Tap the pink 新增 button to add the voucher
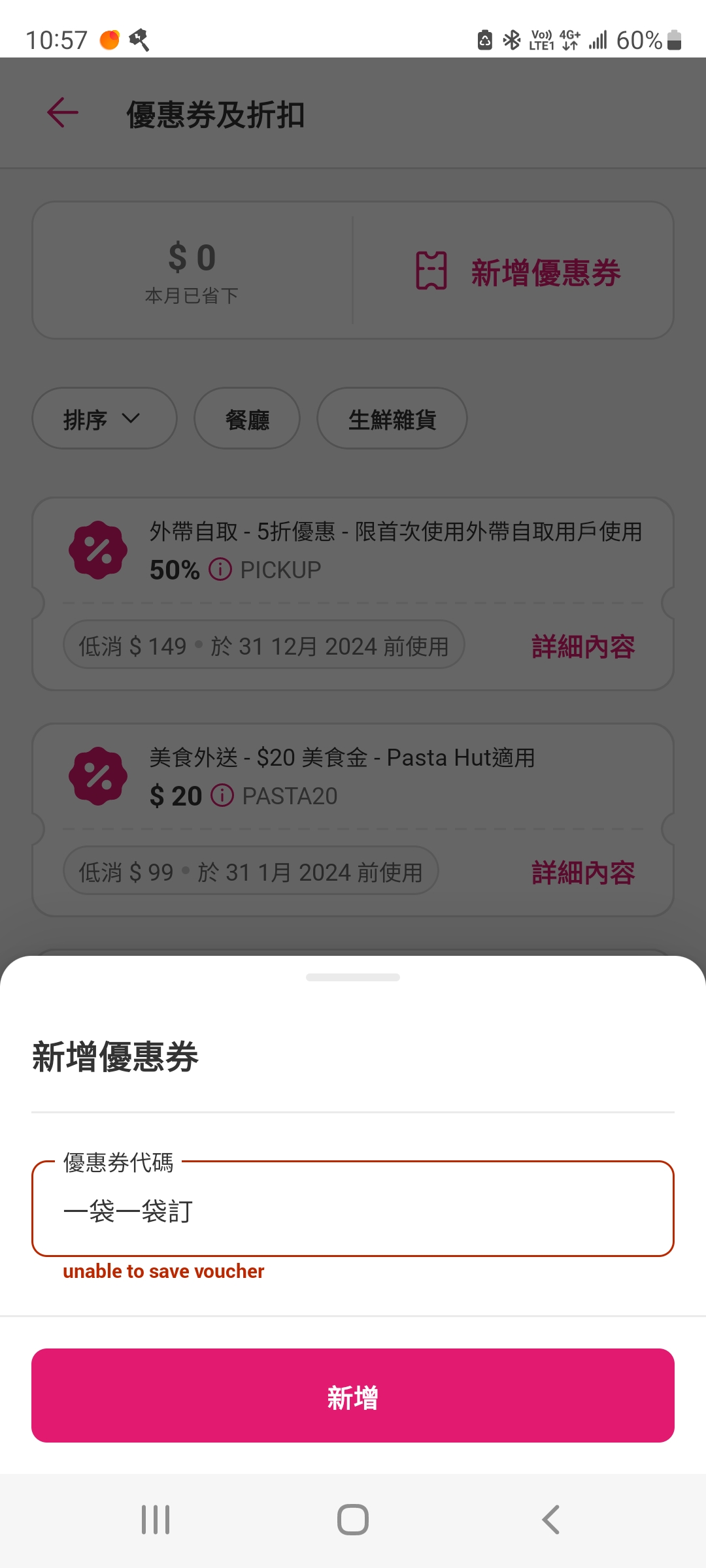The width and height of the screenshot is (706, 1568). [353, 1396]
